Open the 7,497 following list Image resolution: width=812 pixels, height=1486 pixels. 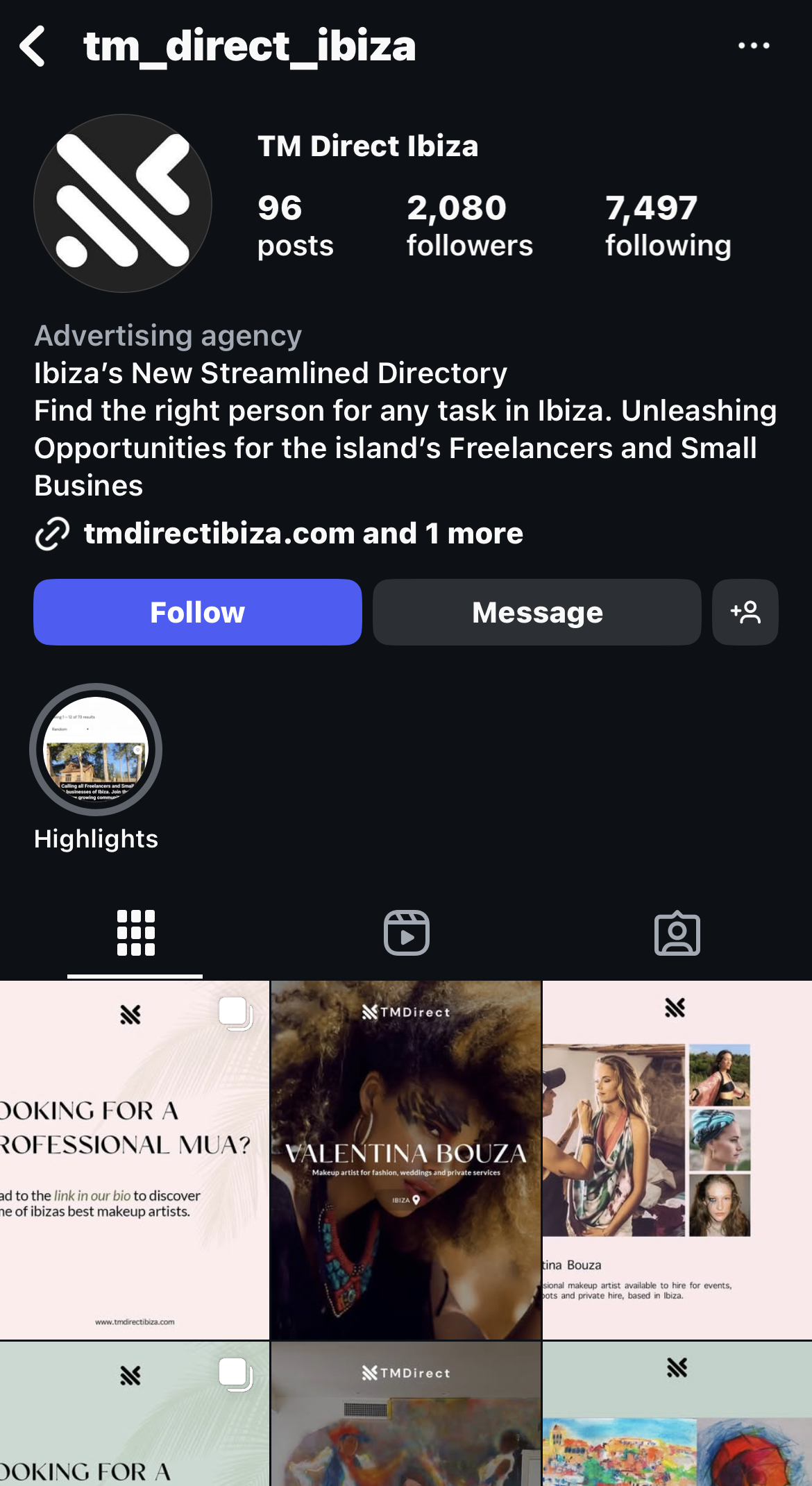point(668,226)
